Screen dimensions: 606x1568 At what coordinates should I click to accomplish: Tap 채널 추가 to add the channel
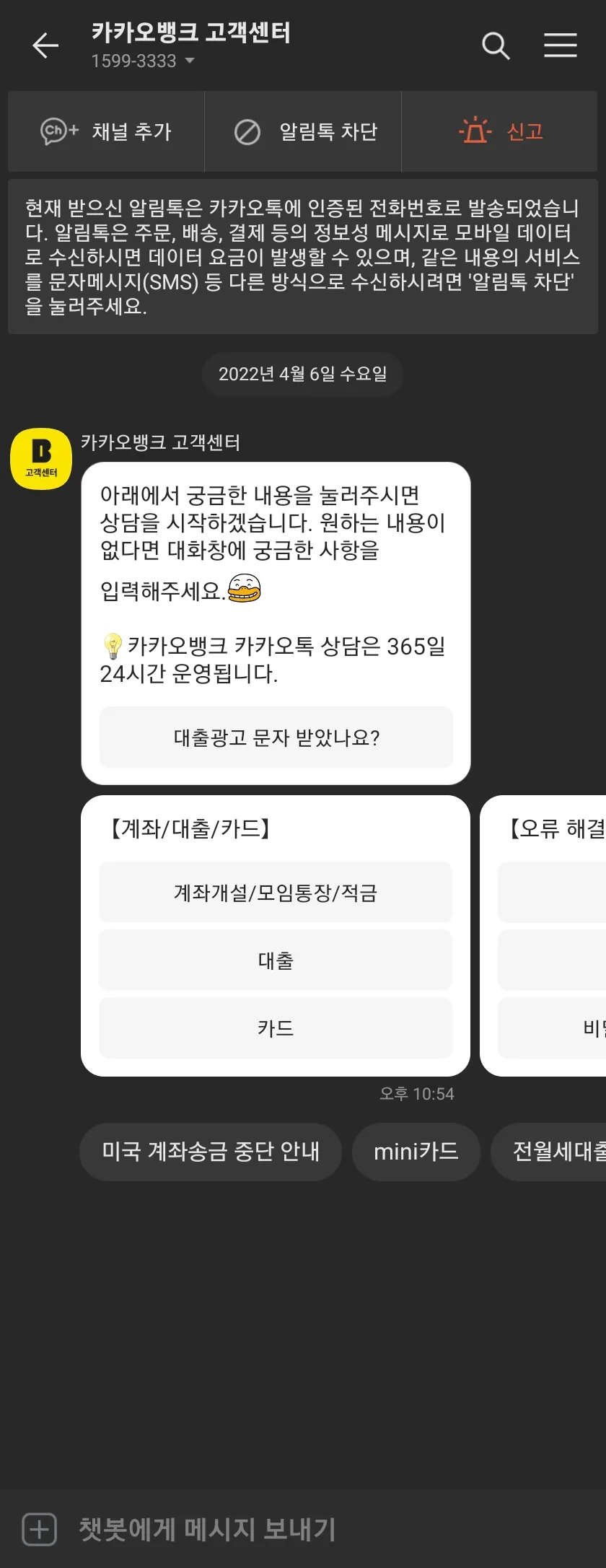106,131
